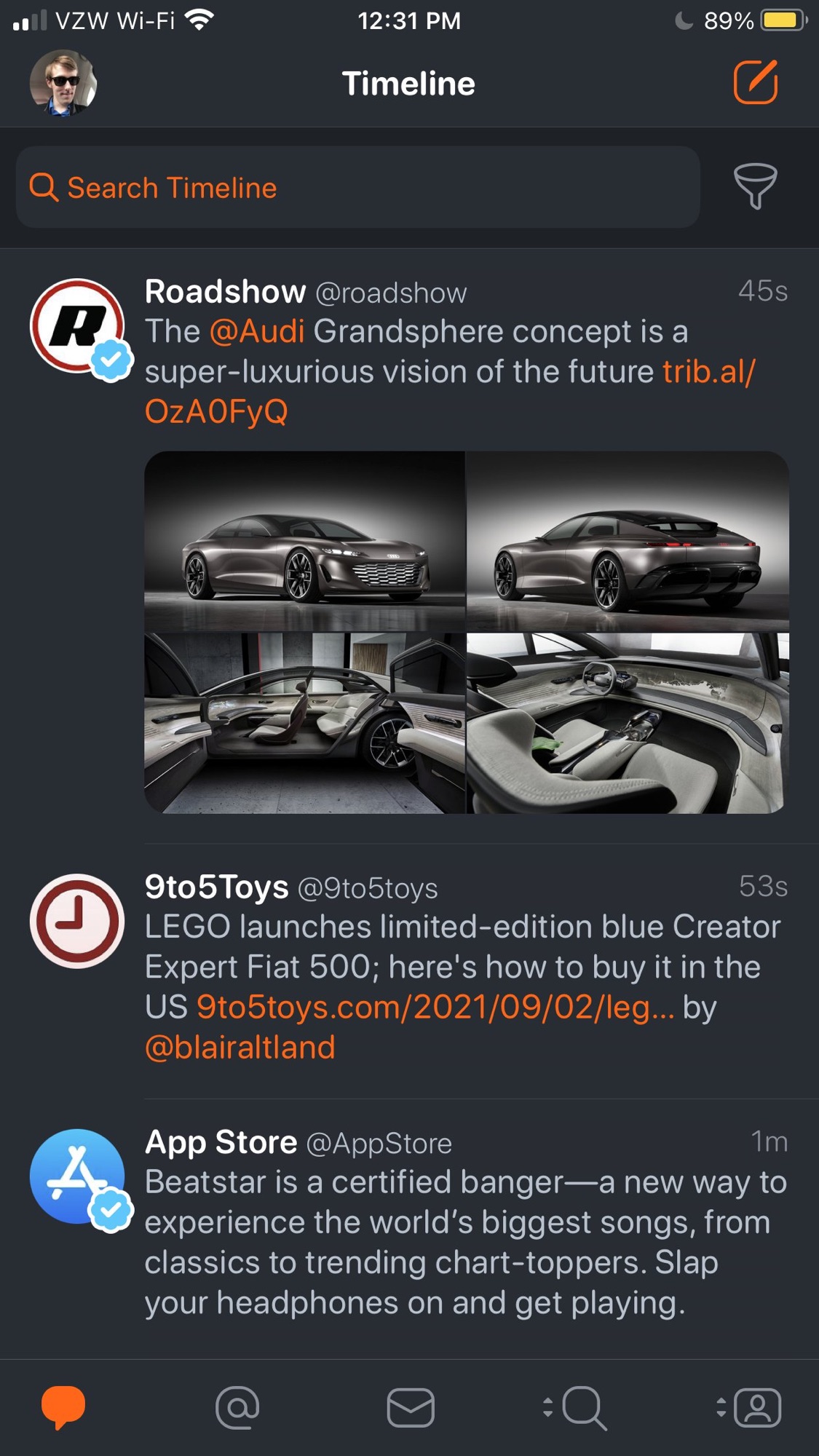Compose a new tweet

coord(755,82)
